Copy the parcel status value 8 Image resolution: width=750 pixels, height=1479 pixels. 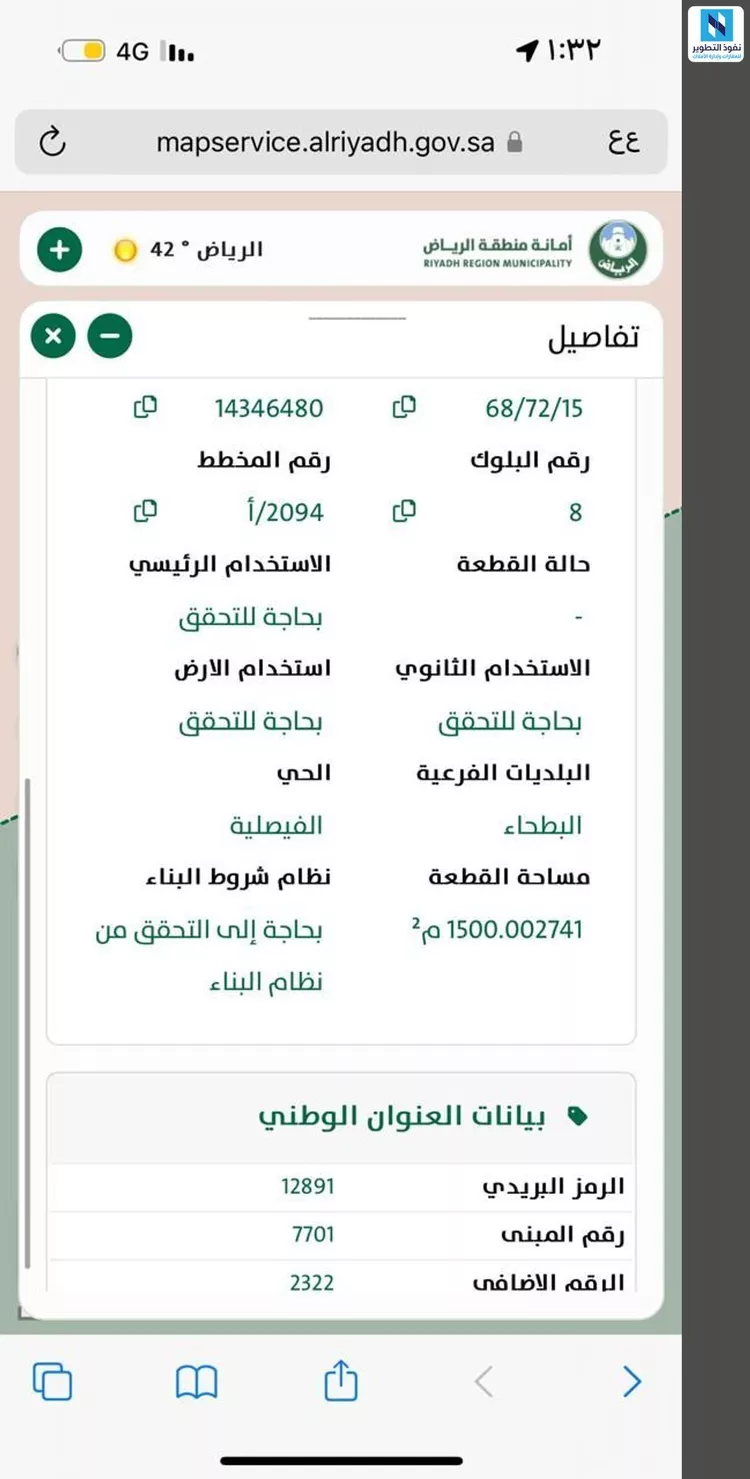click(404, 512)
